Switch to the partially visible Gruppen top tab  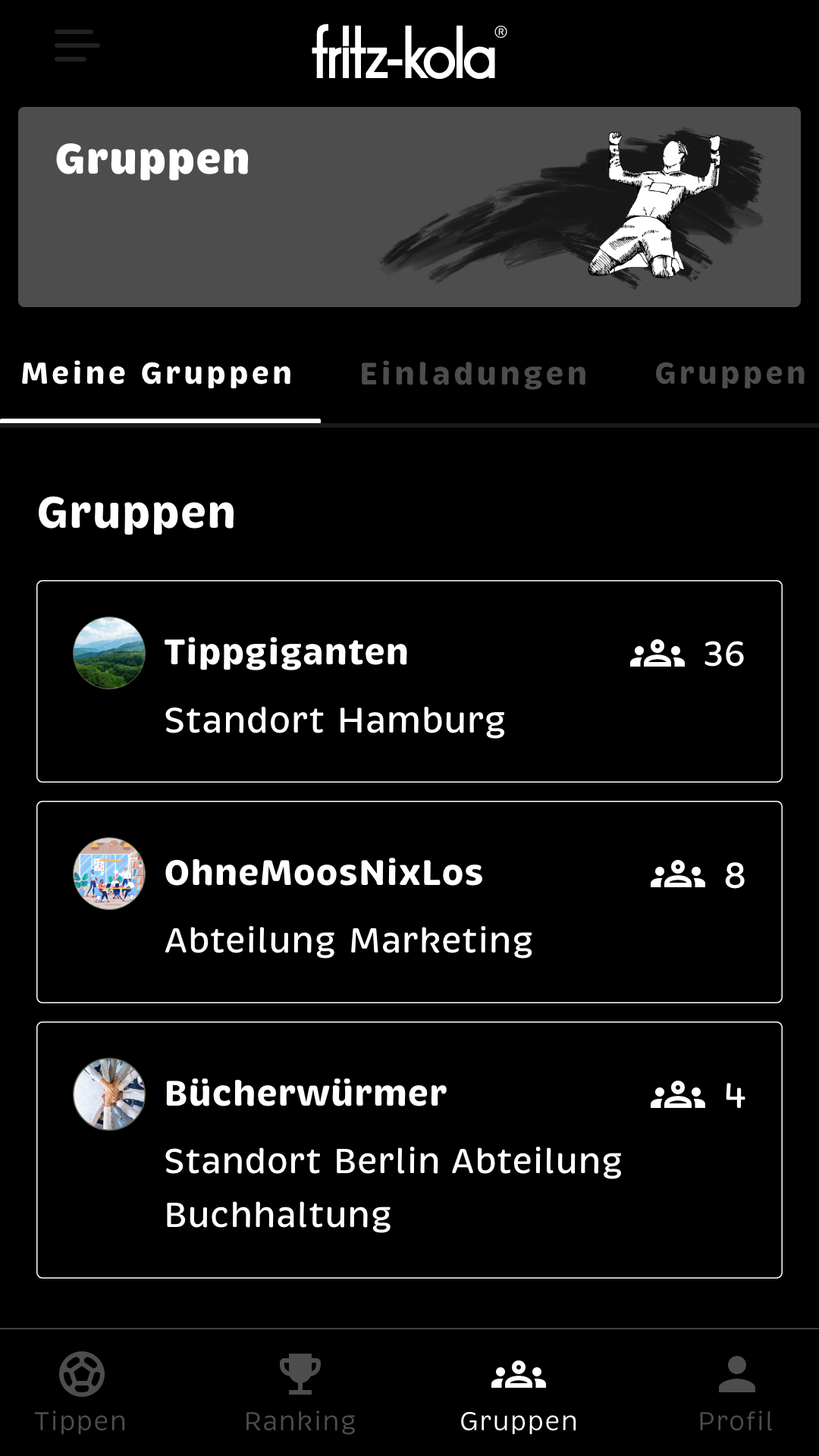(x=731, y=374)
